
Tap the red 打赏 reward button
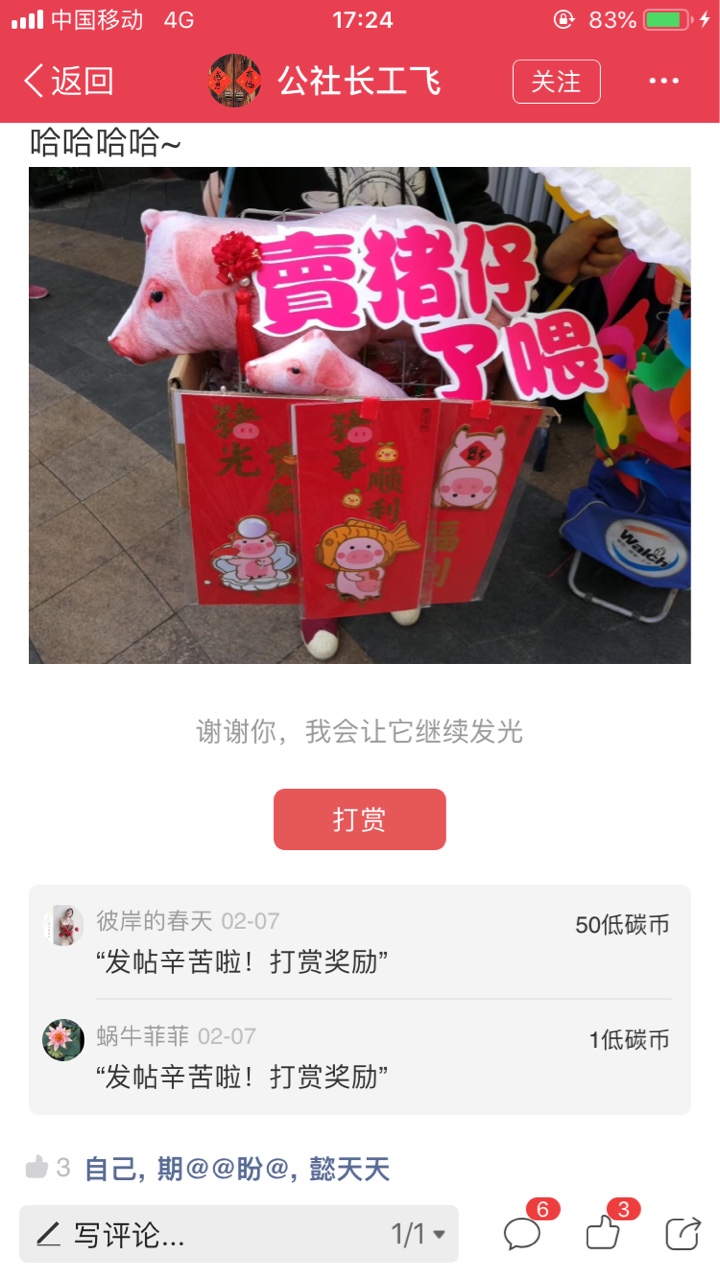click(x=360, y=819)
